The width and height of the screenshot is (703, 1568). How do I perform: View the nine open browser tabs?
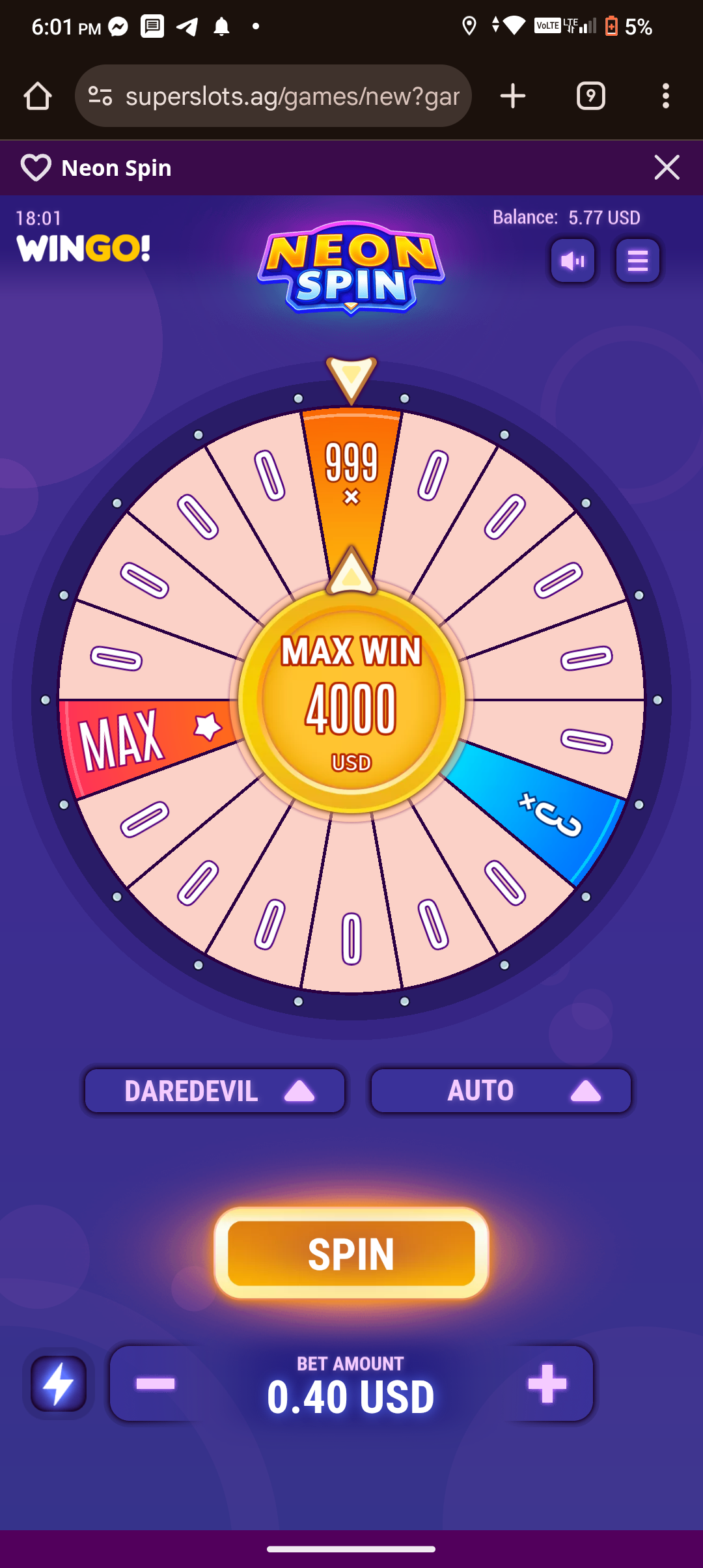tap(590, 96)
